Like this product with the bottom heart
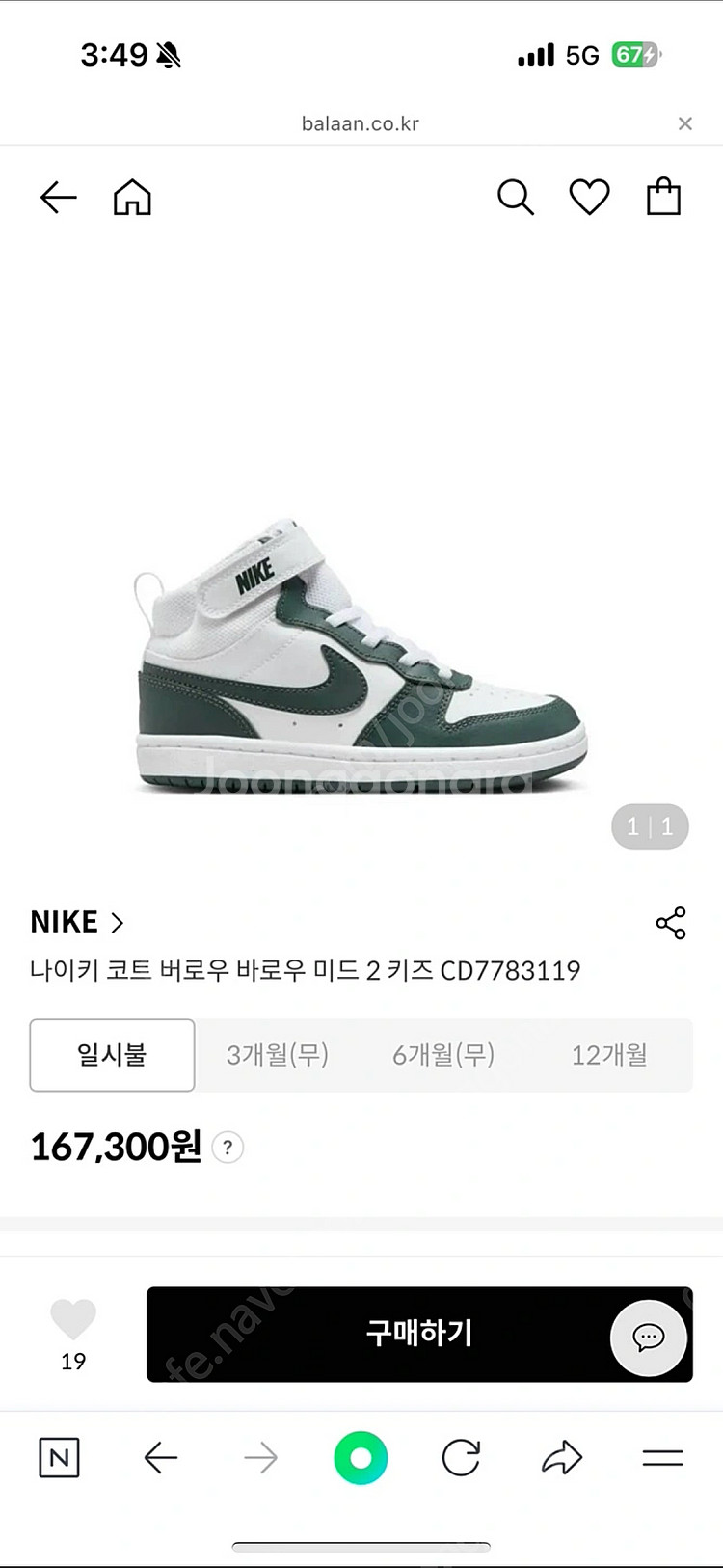 click(x=73, y=1320)
